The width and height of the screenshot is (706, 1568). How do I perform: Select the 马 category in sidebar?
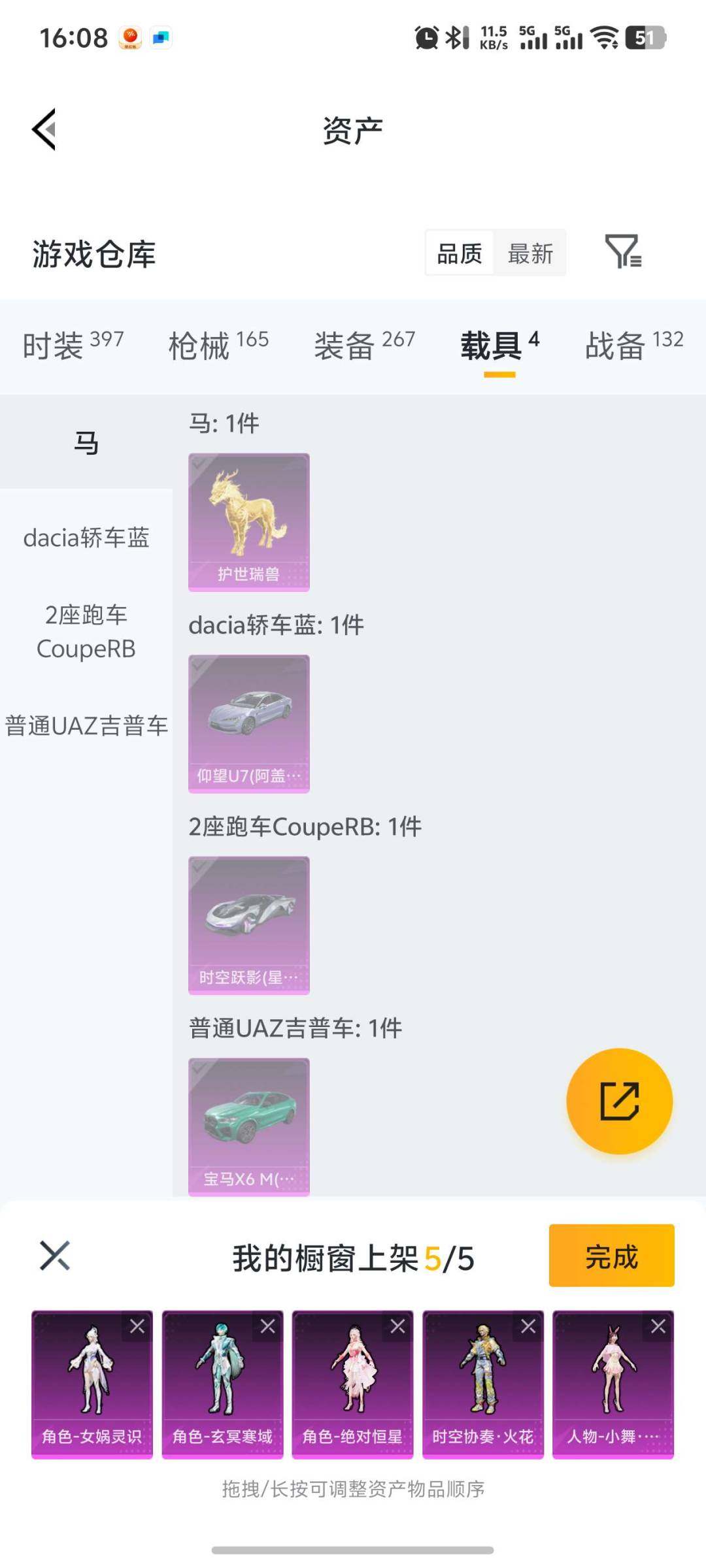click(x=86, y=441)
